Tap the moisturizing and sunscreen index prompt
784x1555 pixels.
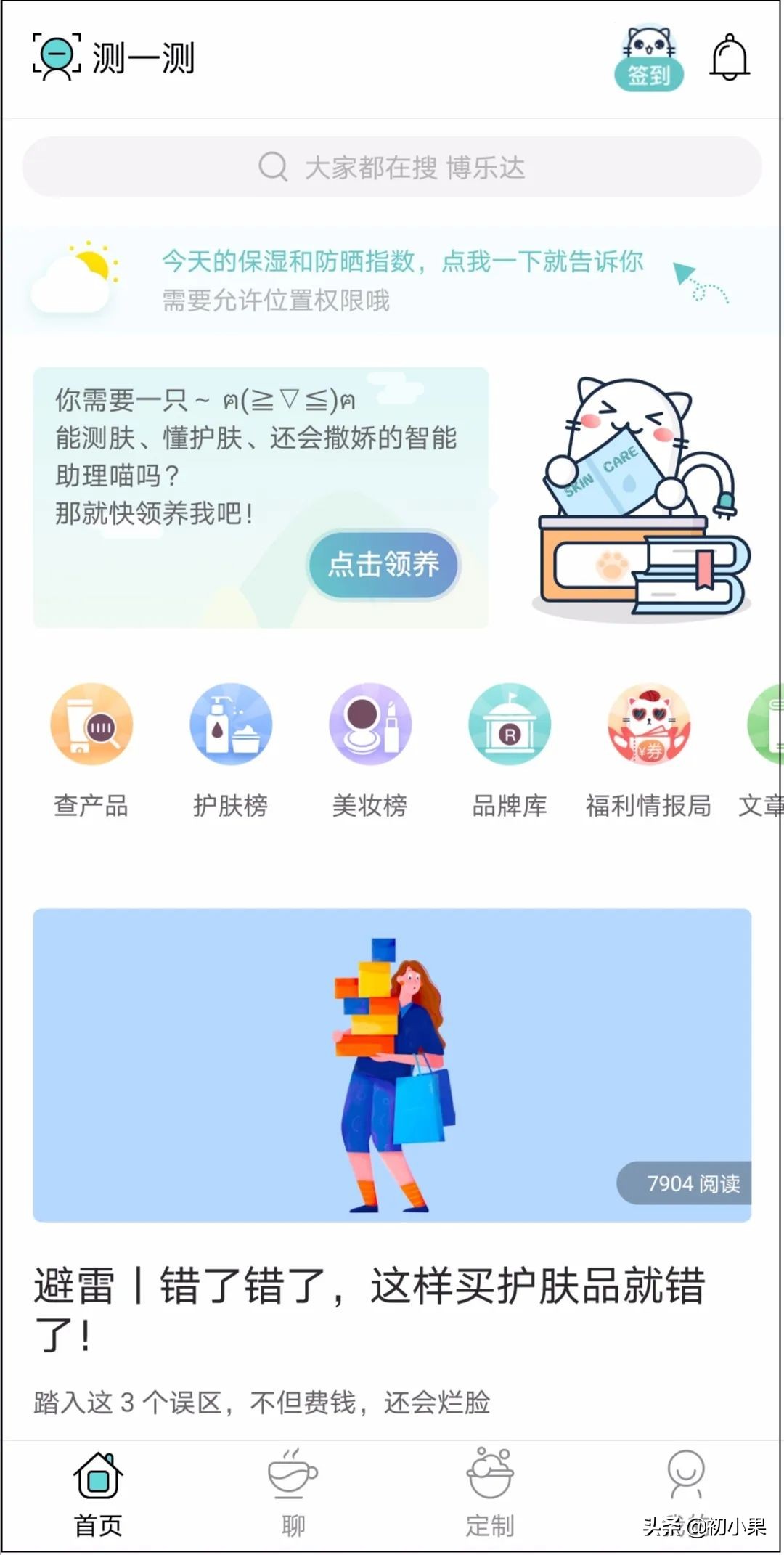(404, 264)
